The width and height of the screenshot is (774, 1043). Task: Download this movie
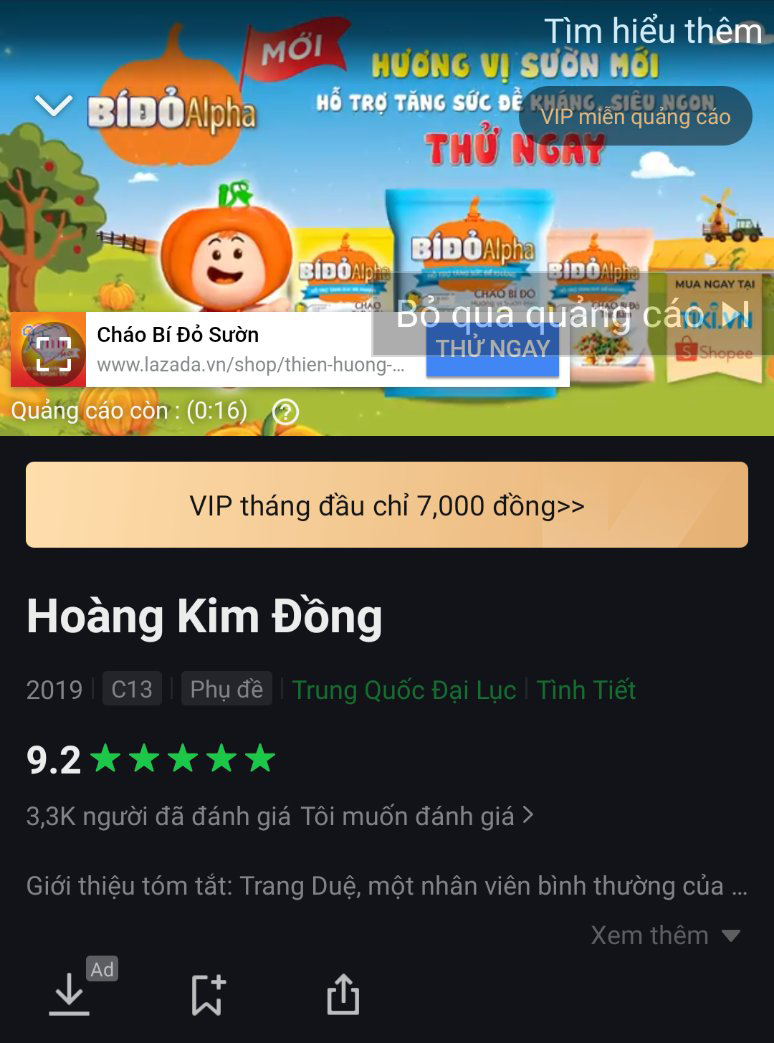70,994
